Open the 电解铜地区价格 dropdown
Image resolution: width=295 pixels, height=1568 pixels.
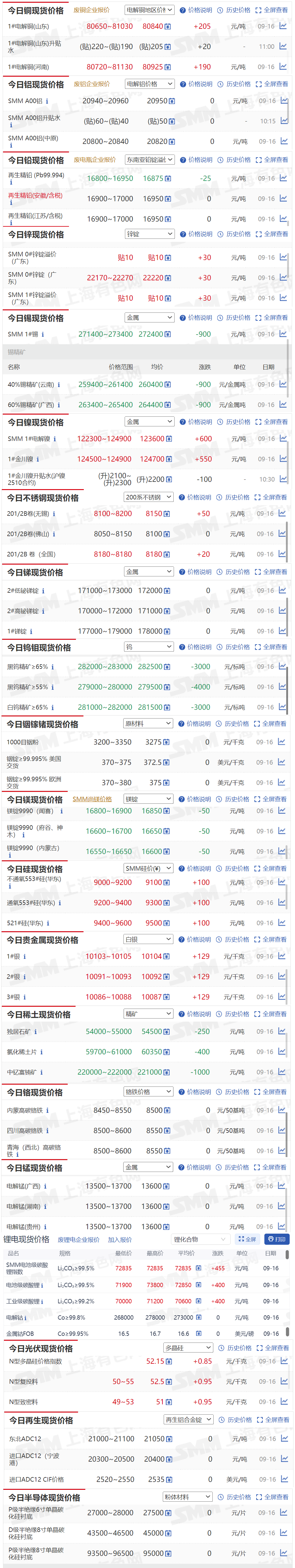coord(149,10)
